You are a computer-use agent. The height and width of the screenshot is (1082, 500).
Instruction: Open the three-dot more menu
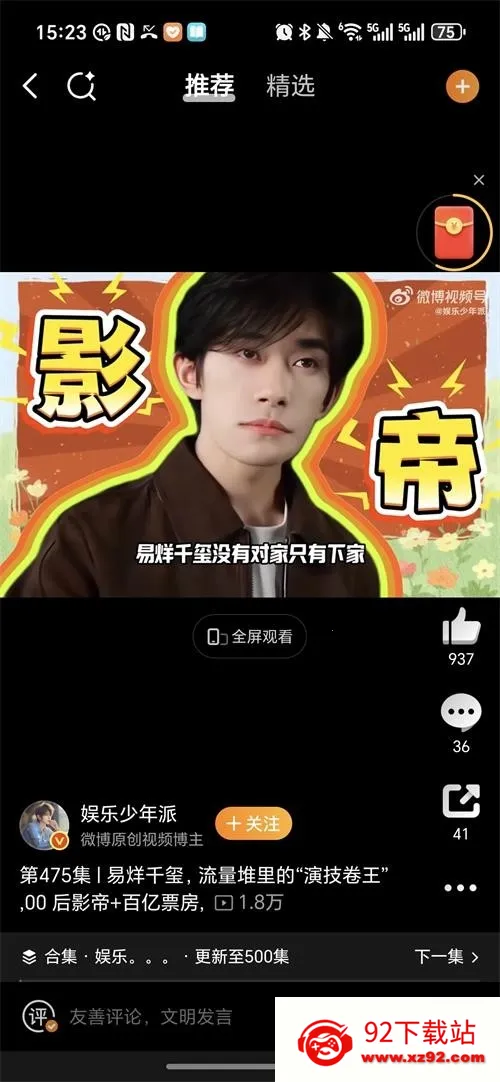[461, 888]
